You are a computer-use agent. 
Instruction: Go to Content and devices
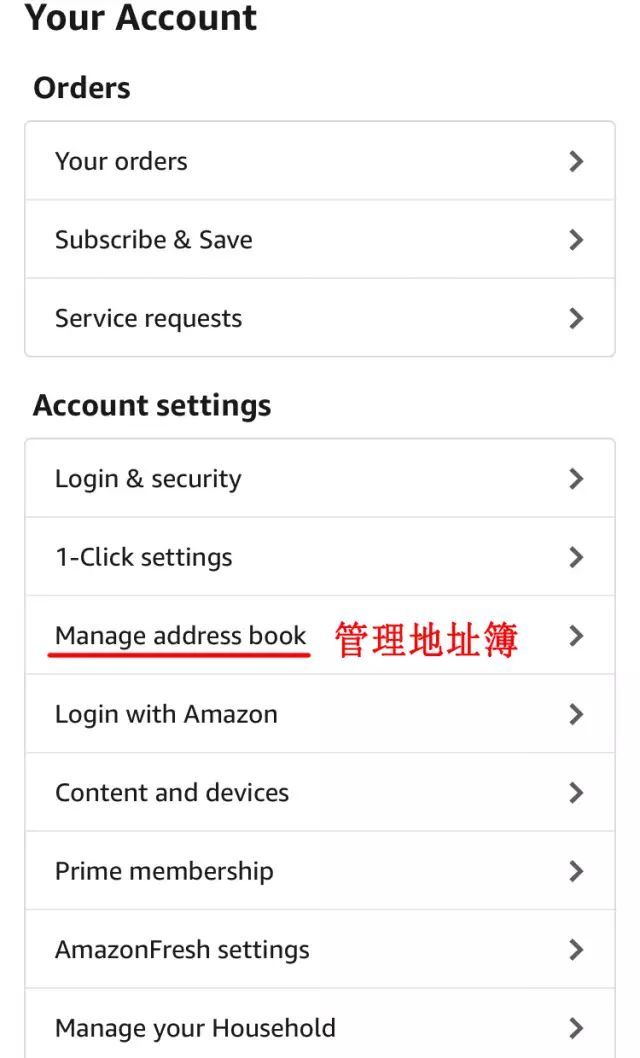[320, 793]
